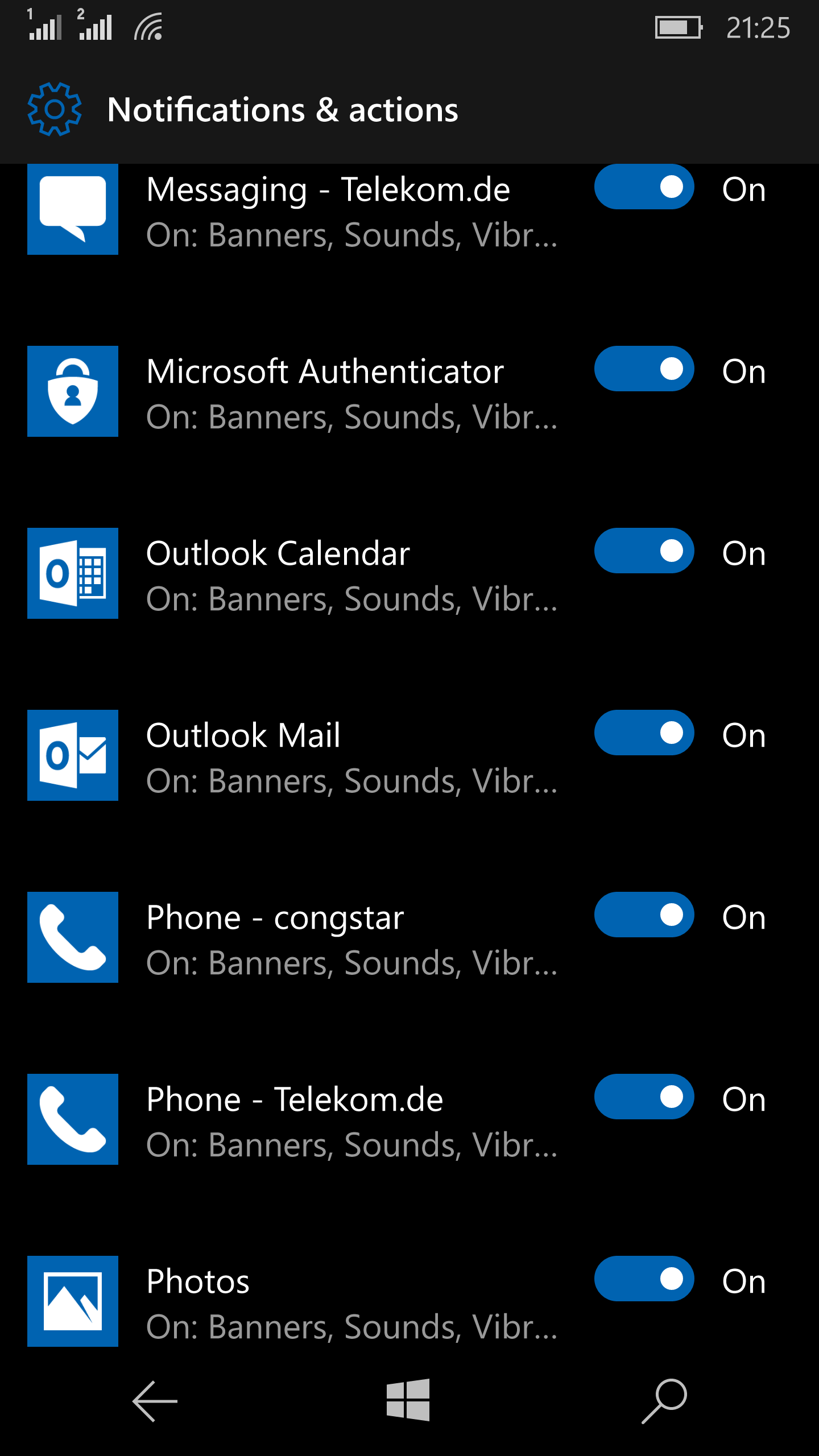819x1456 pixels.
Task: Open Messaging - Telekom.de notification settings
Action: coord(328,212)
